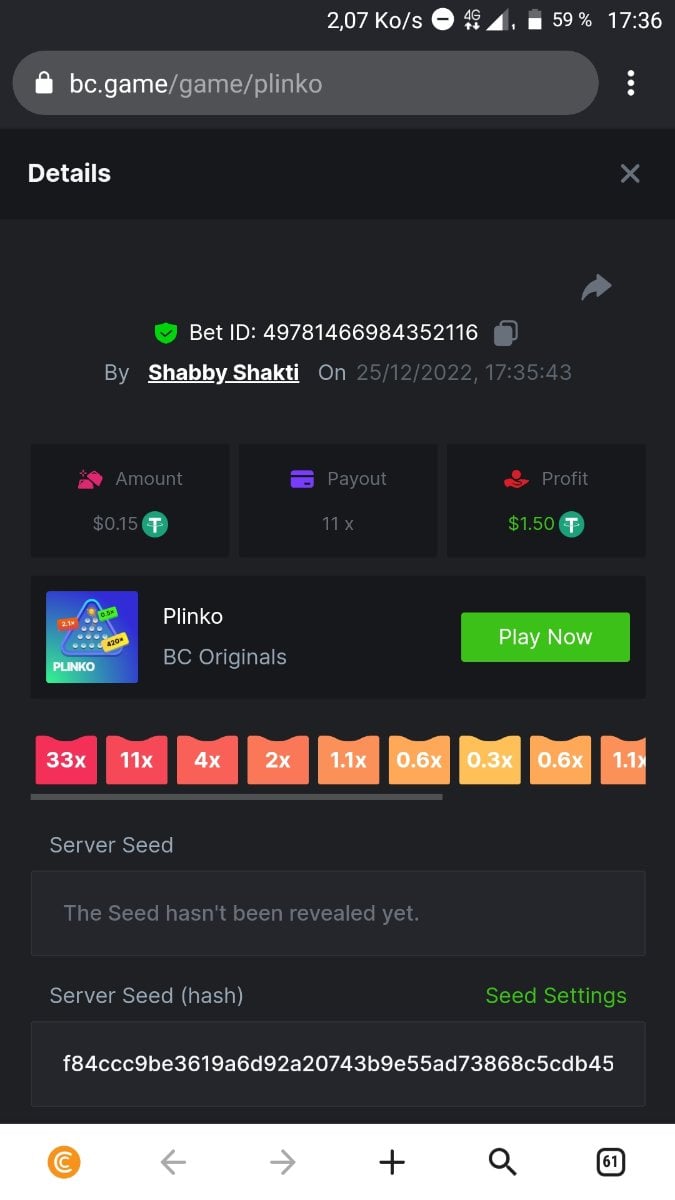Close the Details panel
Viewport: 675px width, 1200px height.
click(x=629, y=174)
